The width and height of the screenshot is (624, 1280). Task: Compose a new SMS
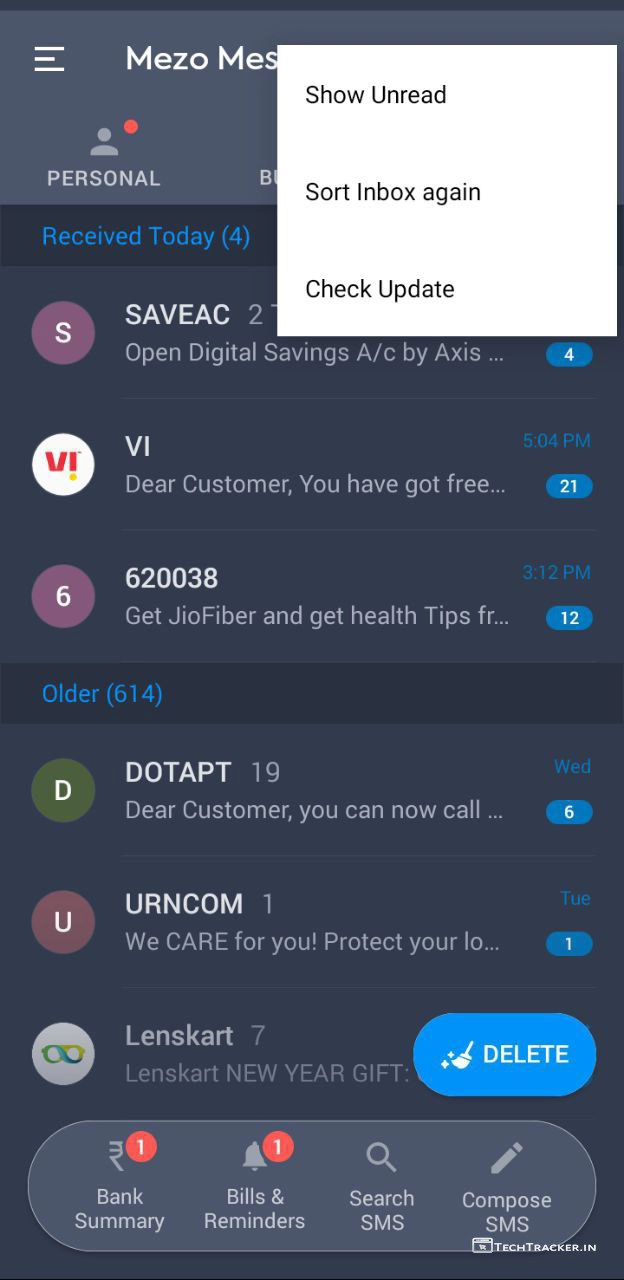506,1188
